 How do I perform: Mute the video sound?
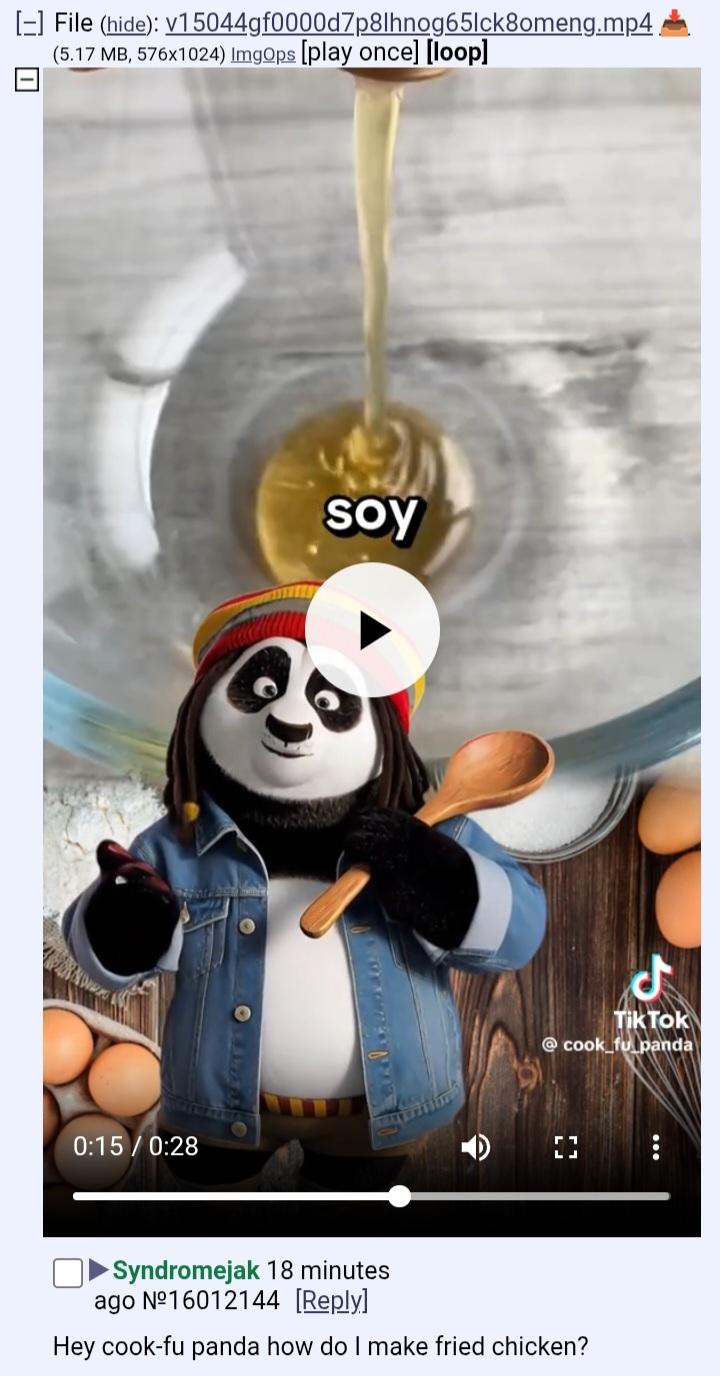coord(476,1147)
